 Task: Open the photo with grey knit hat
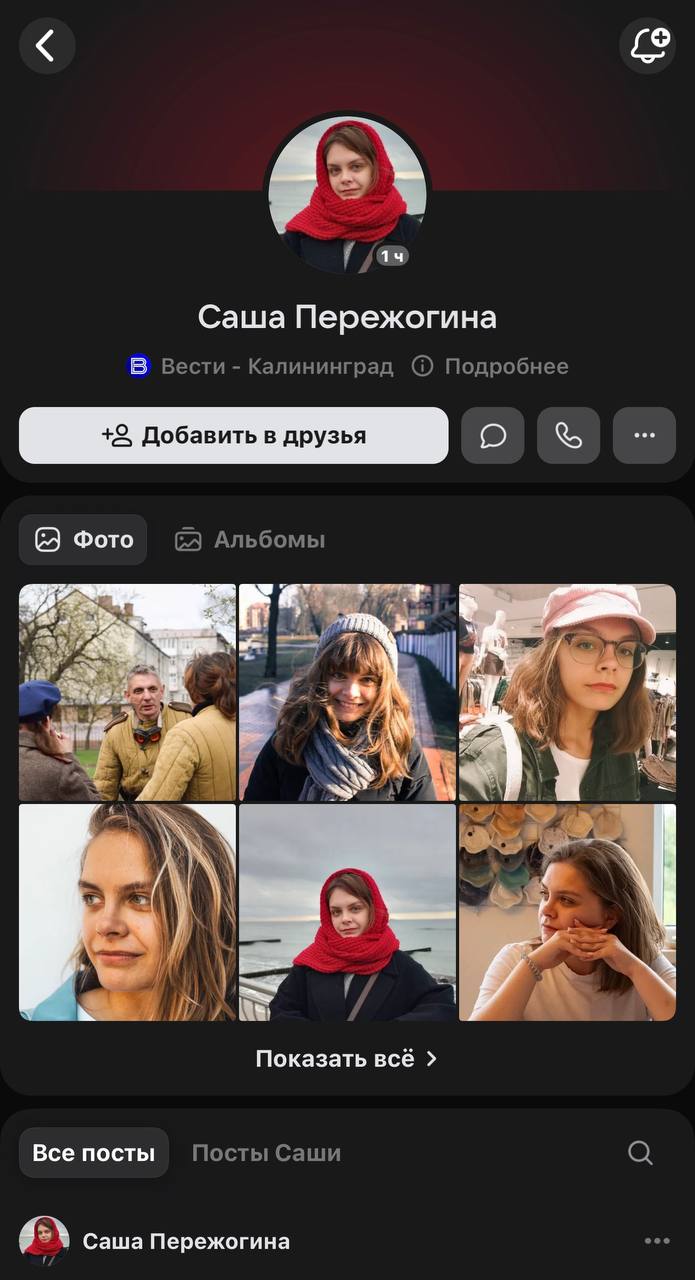(347, 692)
